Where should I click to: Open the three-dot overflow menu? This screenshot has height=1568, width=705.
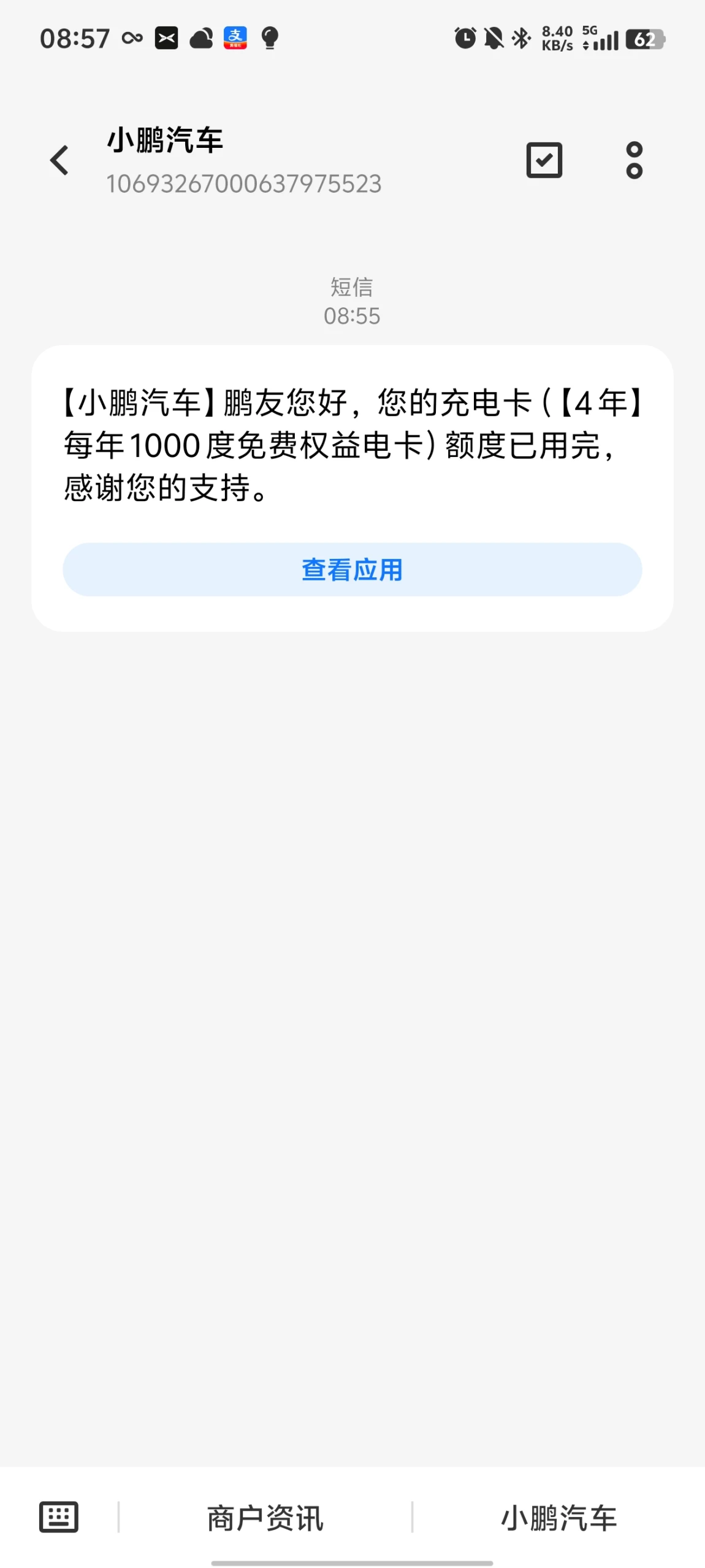(634, 160)
